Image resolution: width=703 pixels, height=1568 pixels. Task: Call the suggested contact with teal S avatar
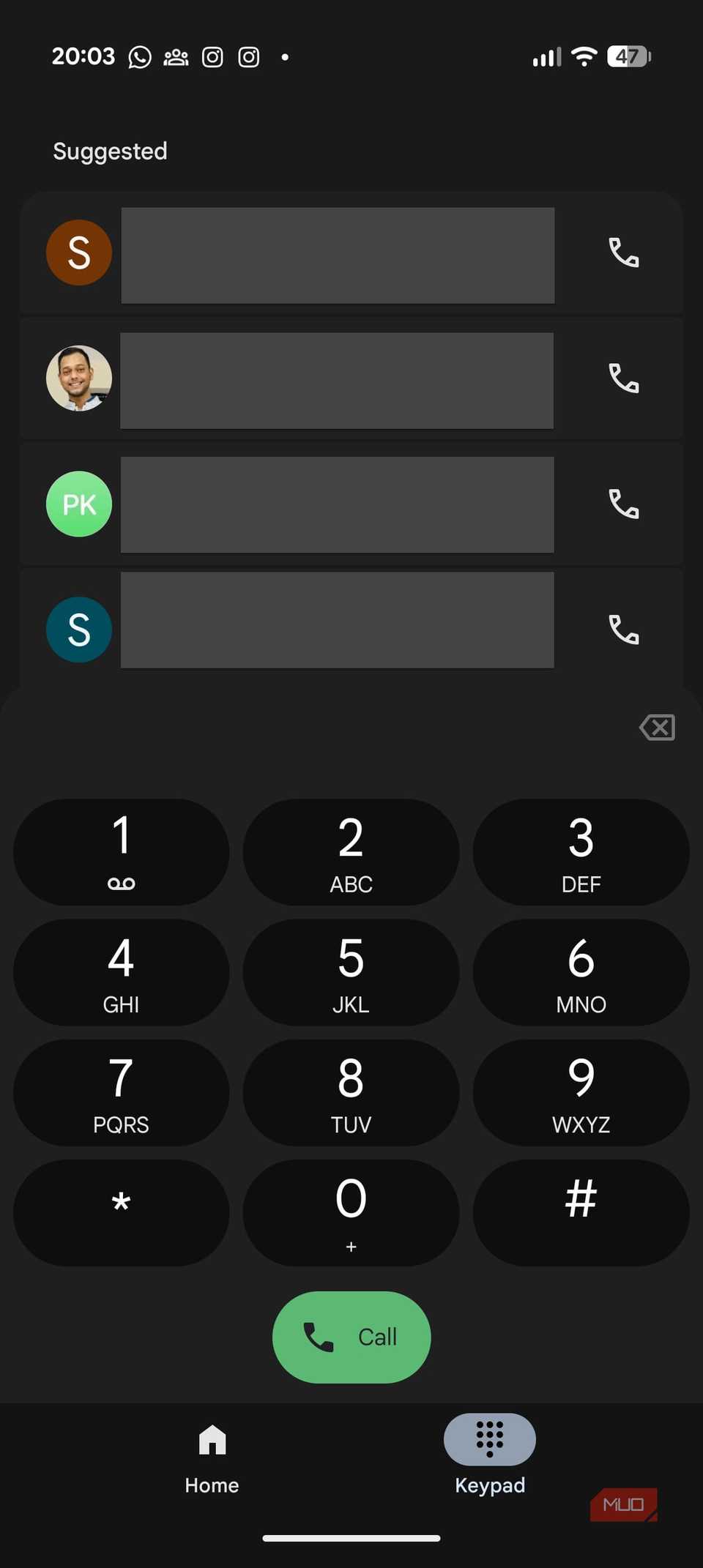623,630
